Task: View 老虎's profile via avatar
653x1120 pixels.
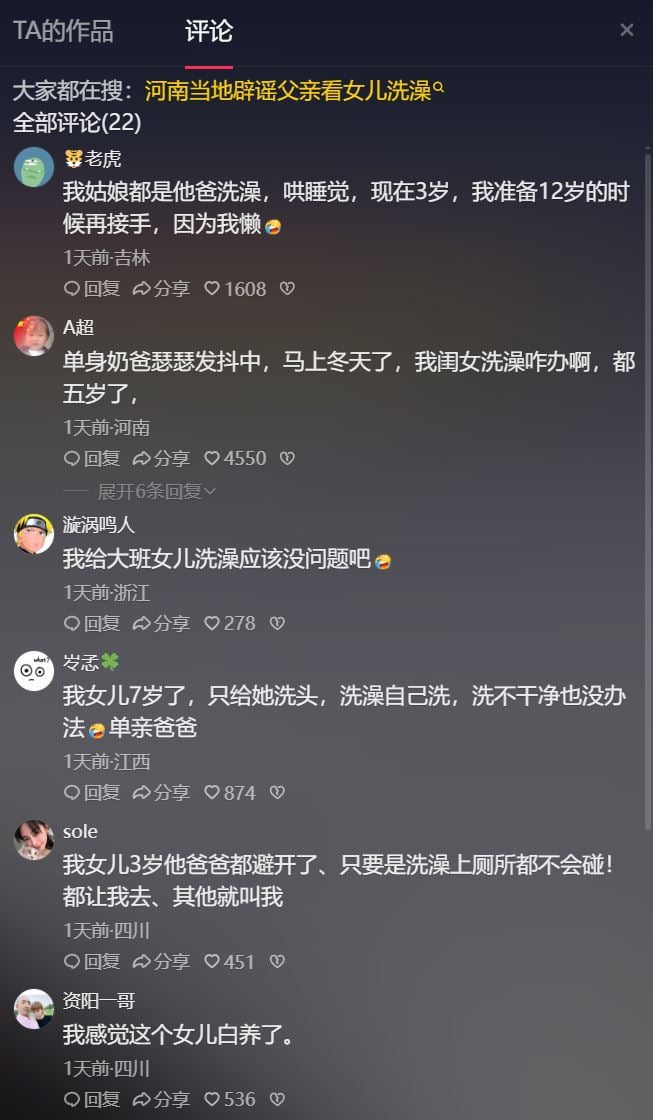Action: click(34, 167)
